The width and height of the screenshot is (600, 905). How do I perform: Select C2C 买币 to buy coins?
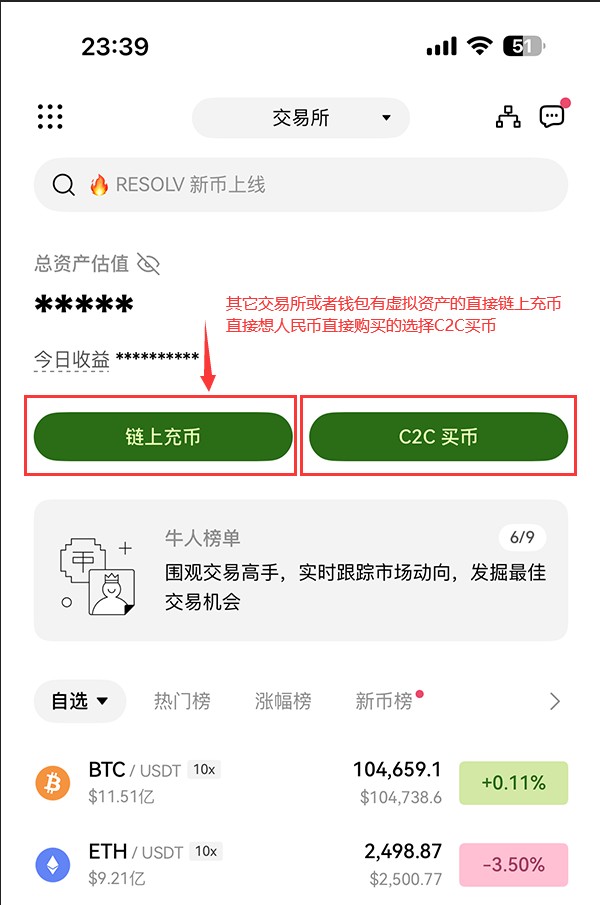[438, 438]
